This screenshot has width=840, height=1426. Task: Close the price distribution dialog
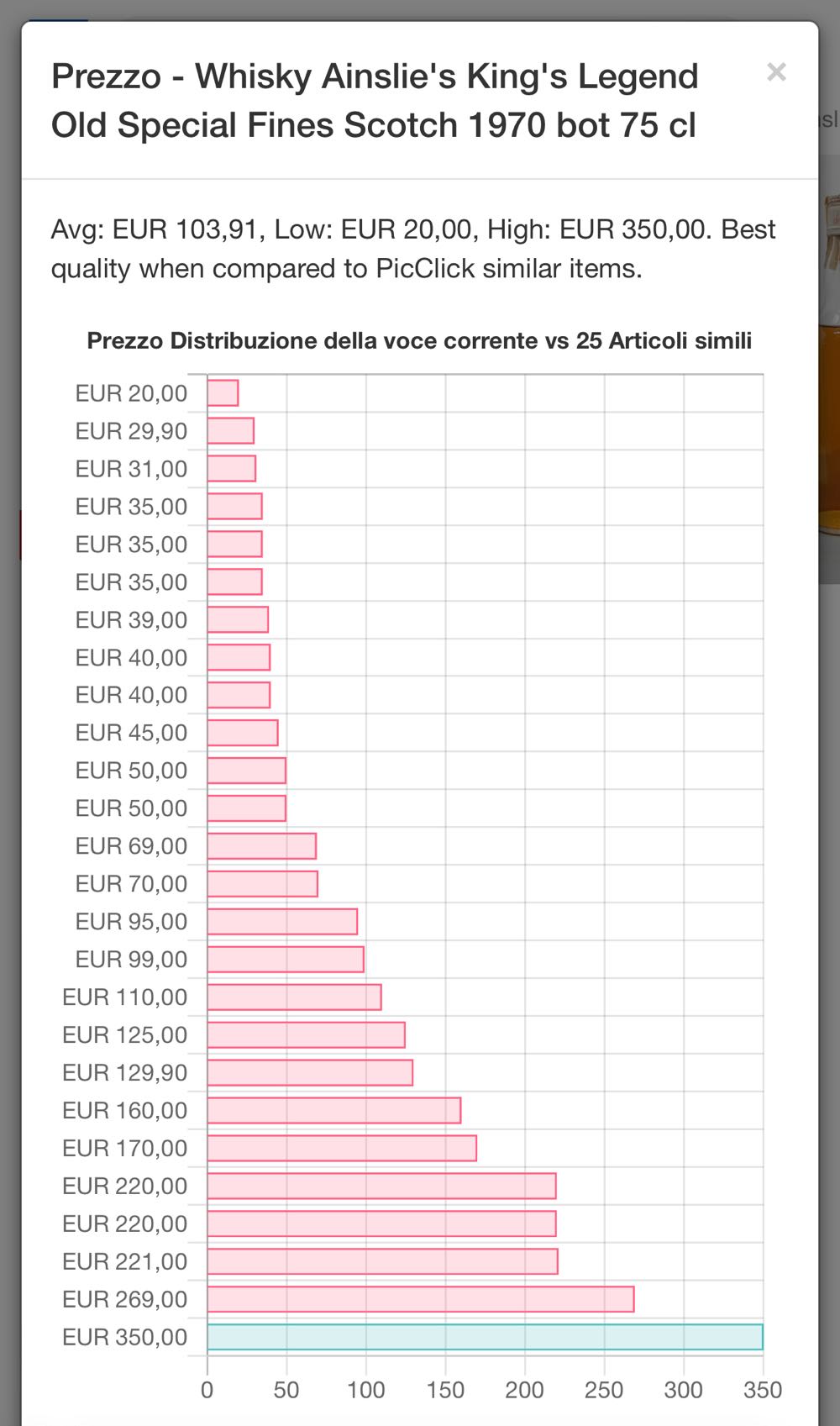(x=776, y=73)
